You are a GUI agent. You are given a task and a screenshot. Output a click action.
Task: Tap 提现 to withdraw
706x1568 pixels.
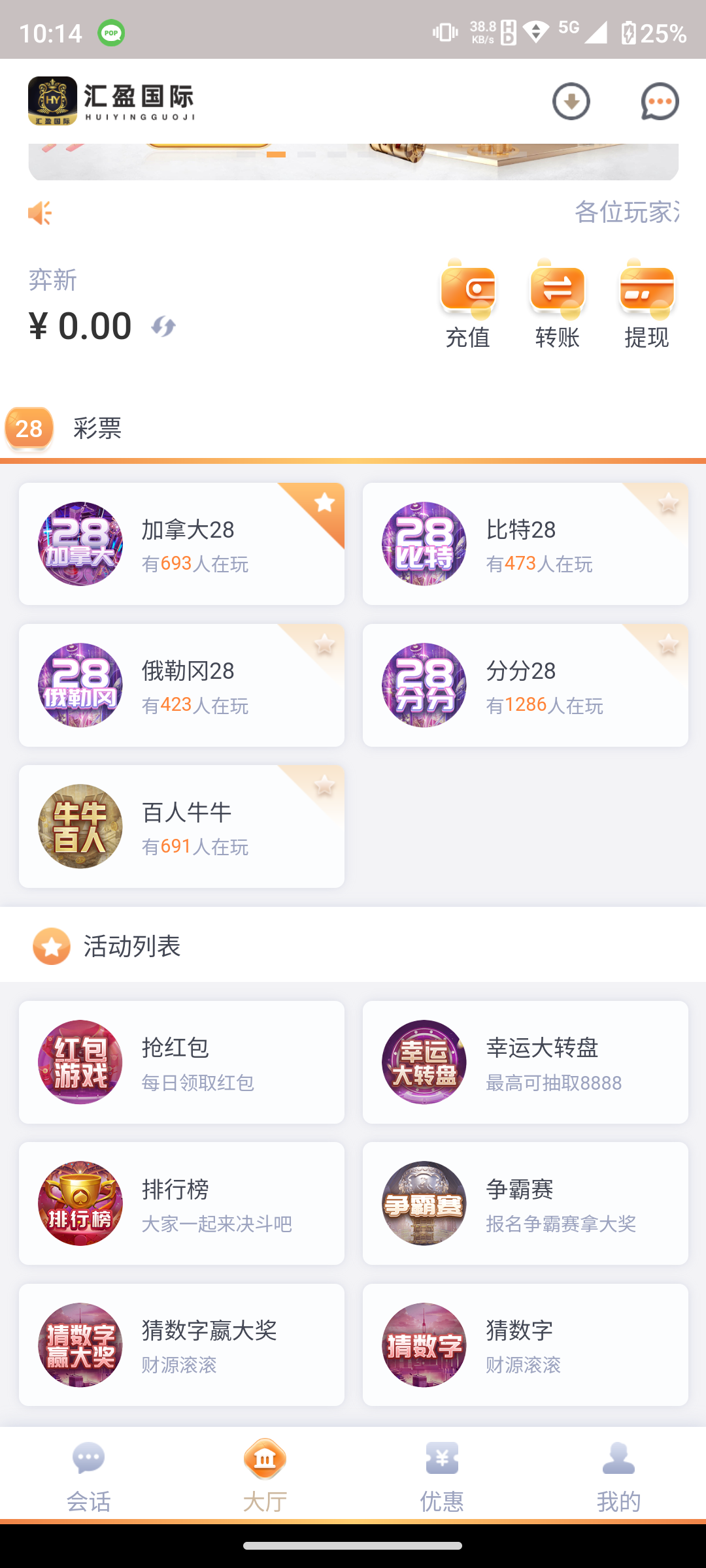647,304
